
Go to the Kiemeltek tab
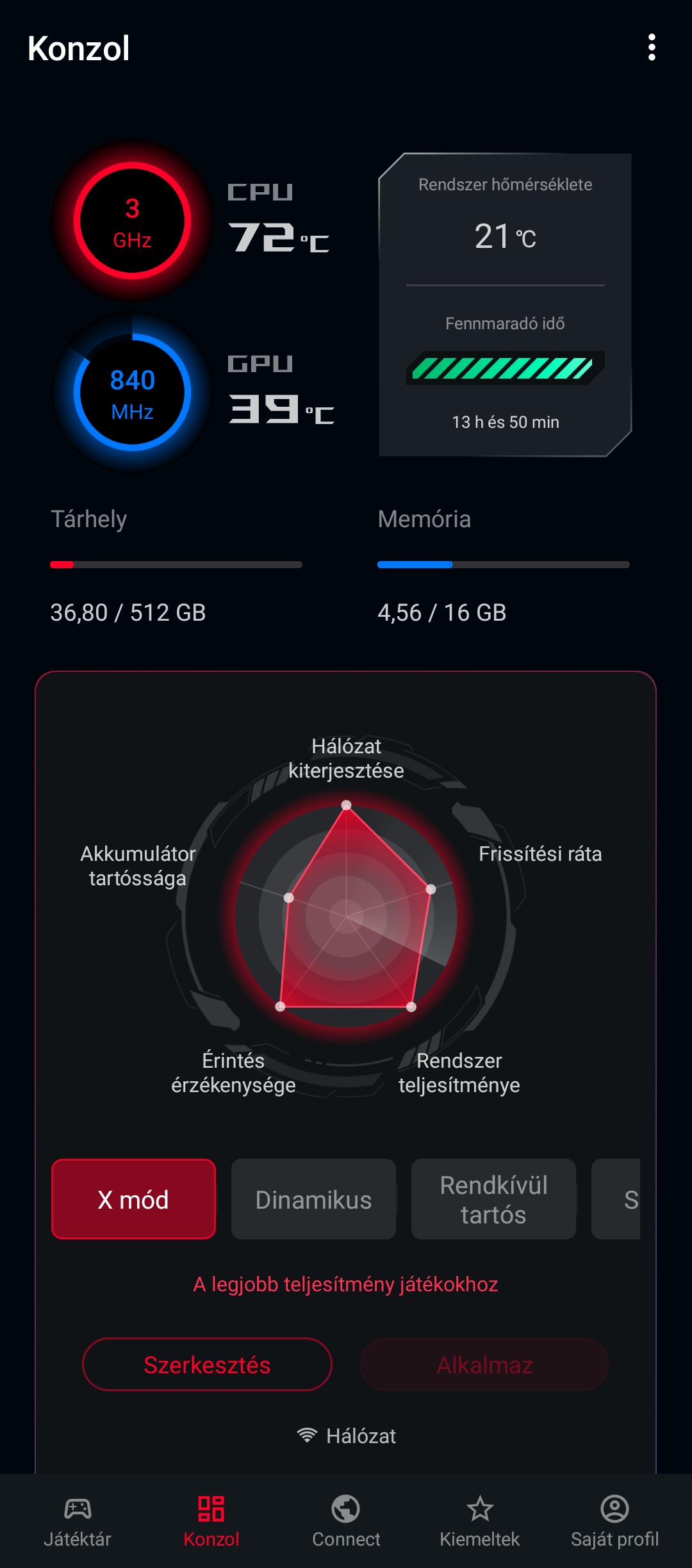(480, 1522)
